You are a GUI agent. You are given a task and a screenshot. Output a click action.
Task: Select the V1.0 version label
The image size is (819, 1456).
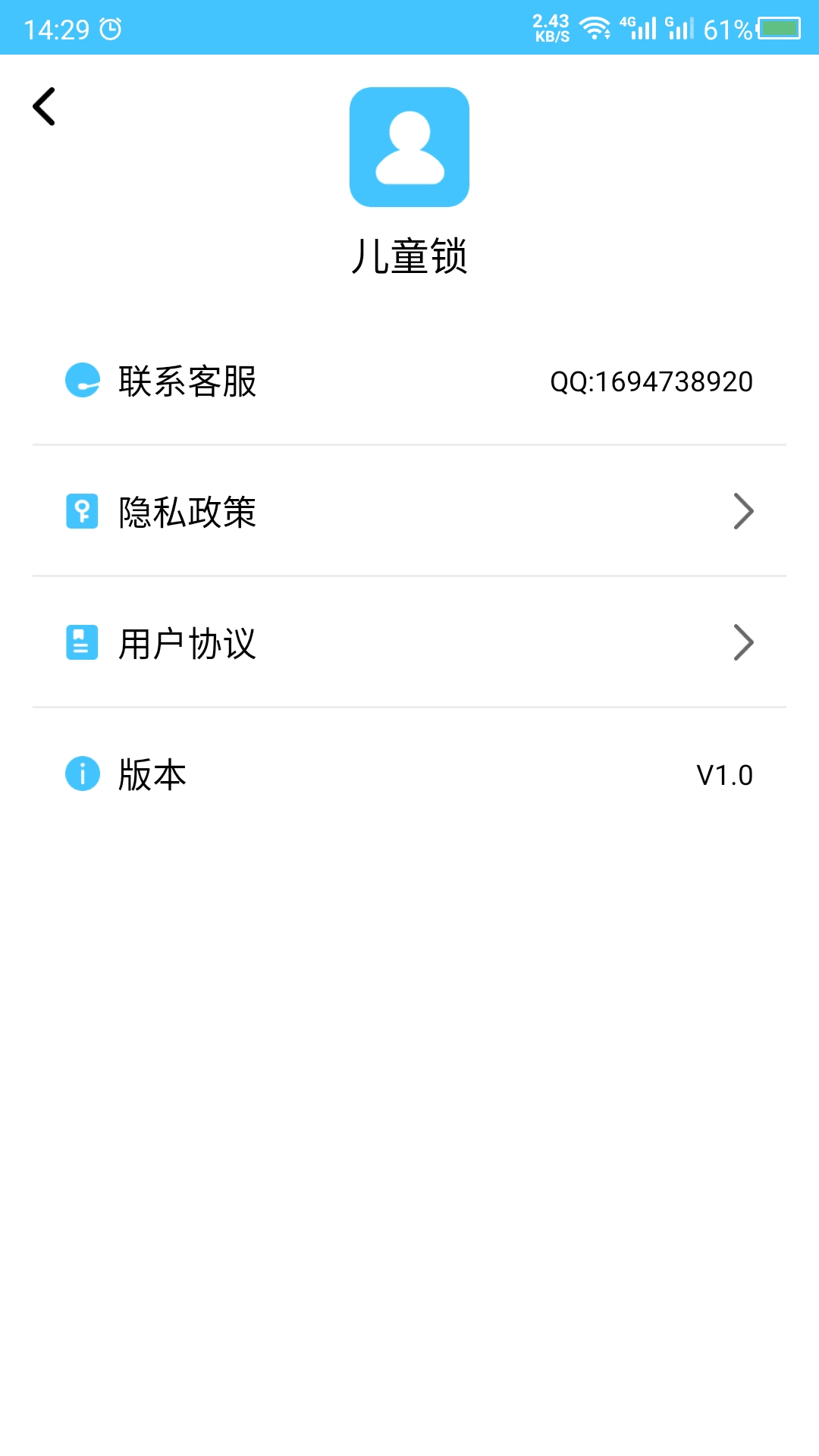click(x=725, y=773)
